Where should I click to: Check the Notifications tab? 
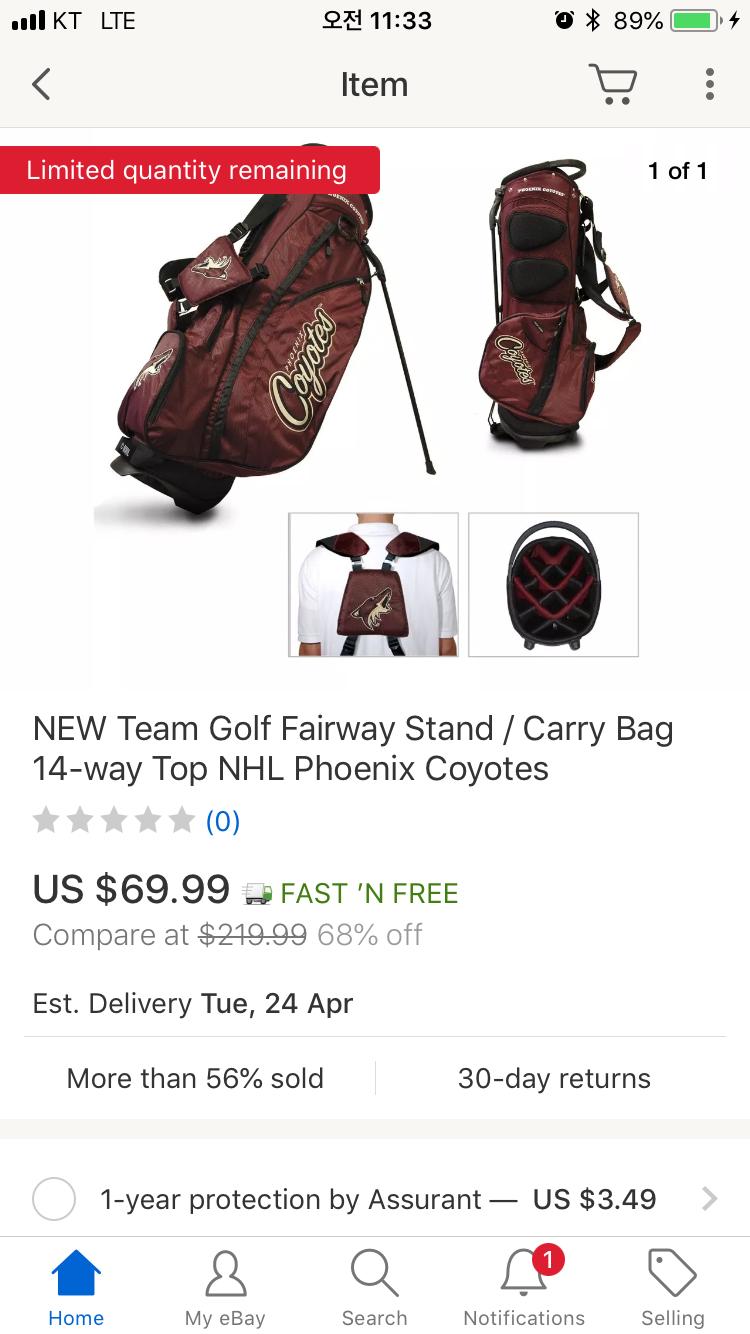tap(524, 1289)
